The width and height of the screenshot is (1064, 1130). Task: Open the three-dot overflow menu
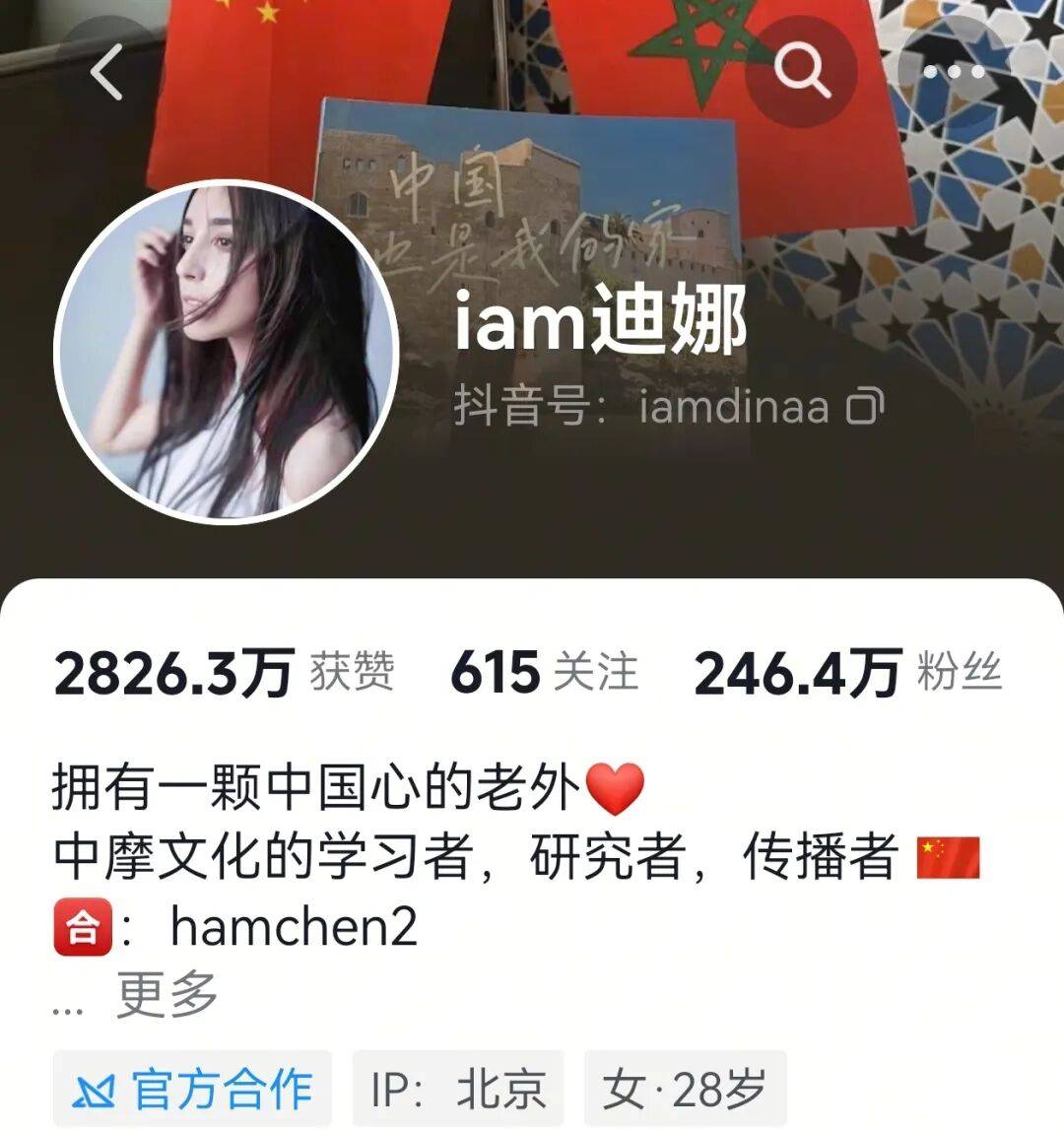point(953,71)
